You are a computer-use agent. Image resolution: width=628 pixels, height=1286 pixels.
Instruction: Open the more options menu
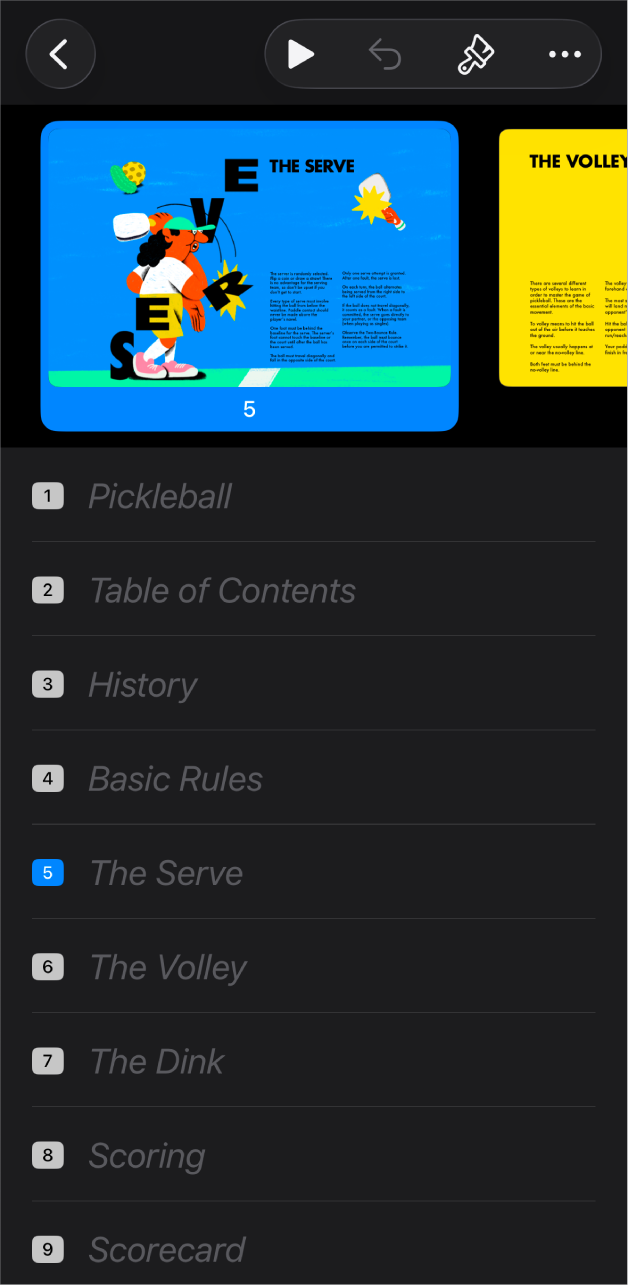(564, 54)
